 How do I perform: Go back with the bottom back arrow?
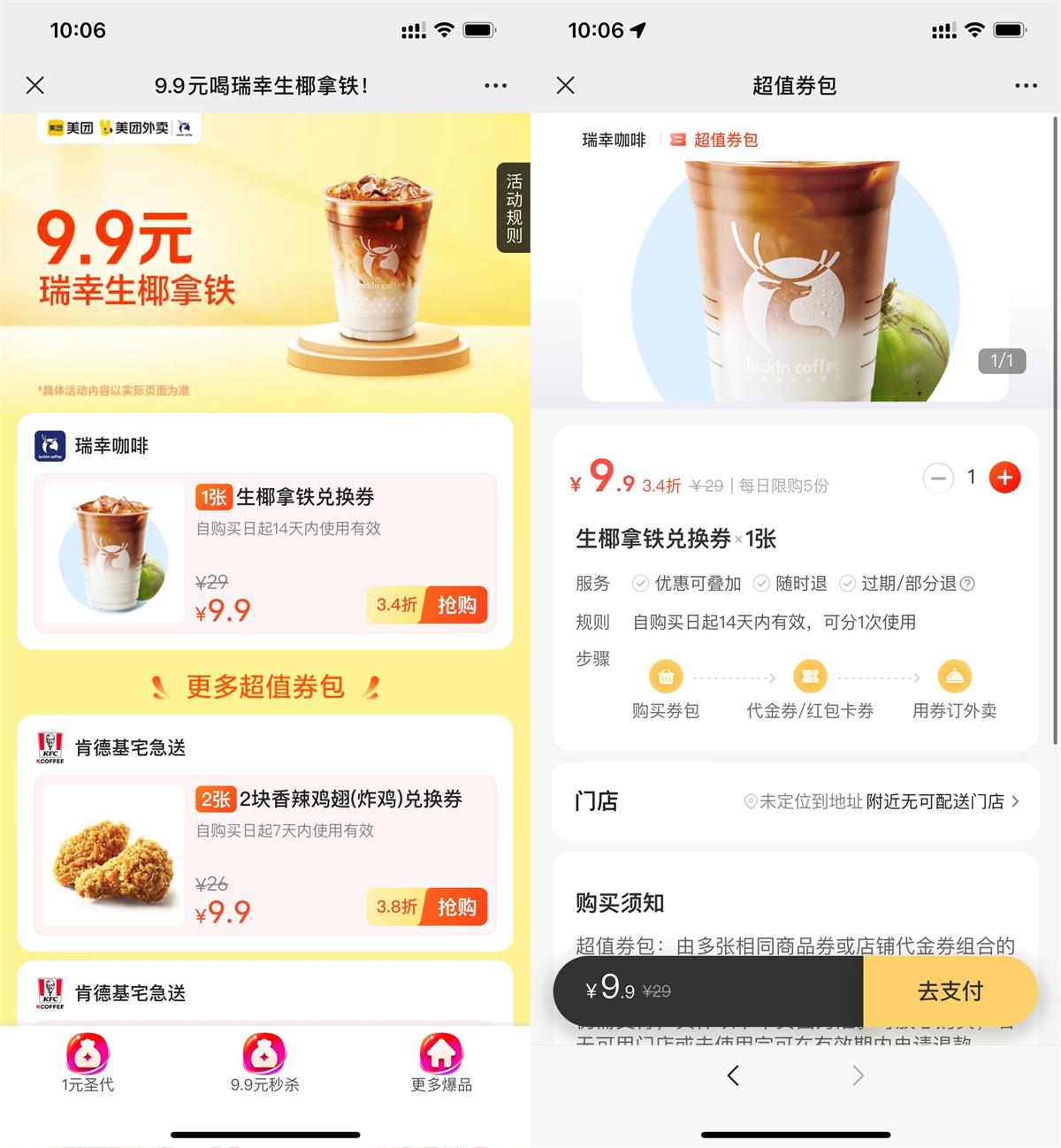click(733, 1075)
